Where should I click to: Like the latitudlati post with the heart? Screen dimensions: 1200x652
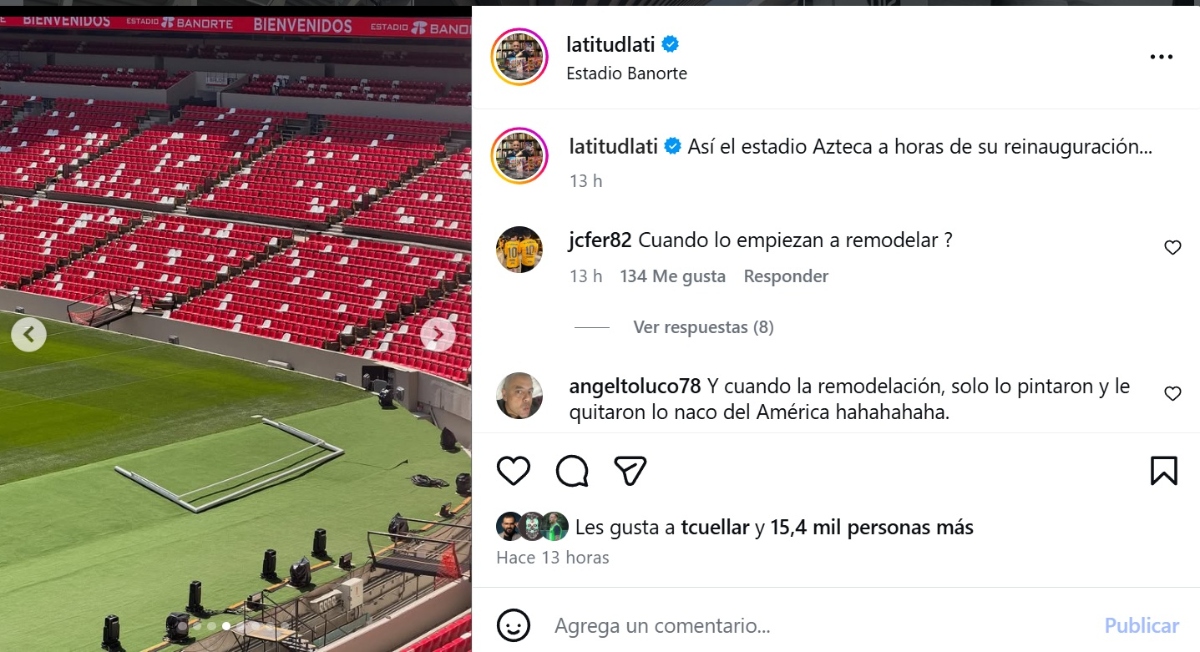tap(513, 470)
